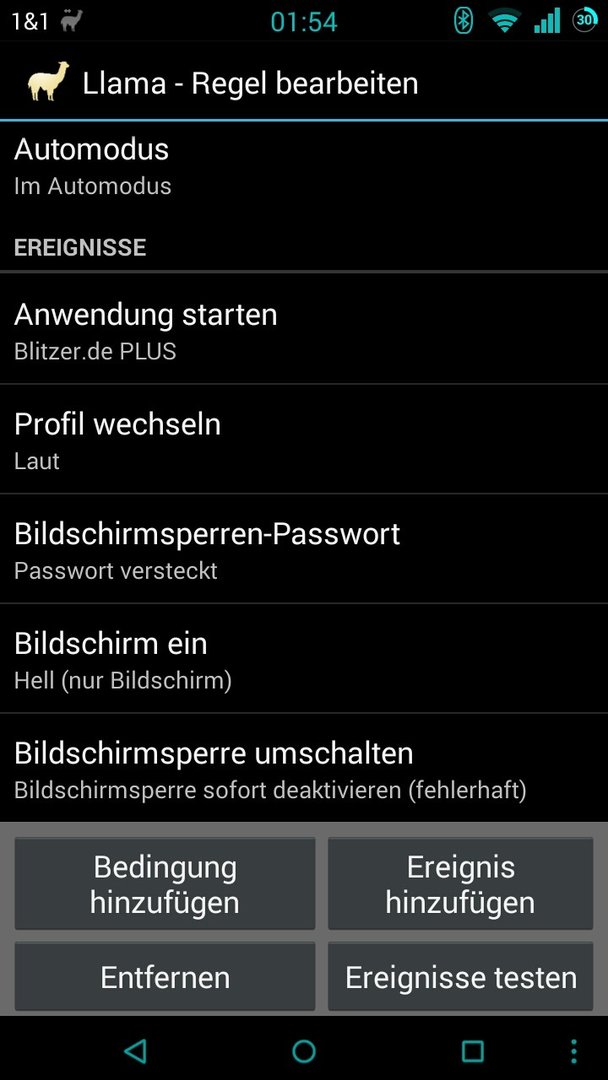This screenshot has height=1080, width=608.
Task: Tap the Llama icon in the app bar
Action: pos(48,82)
